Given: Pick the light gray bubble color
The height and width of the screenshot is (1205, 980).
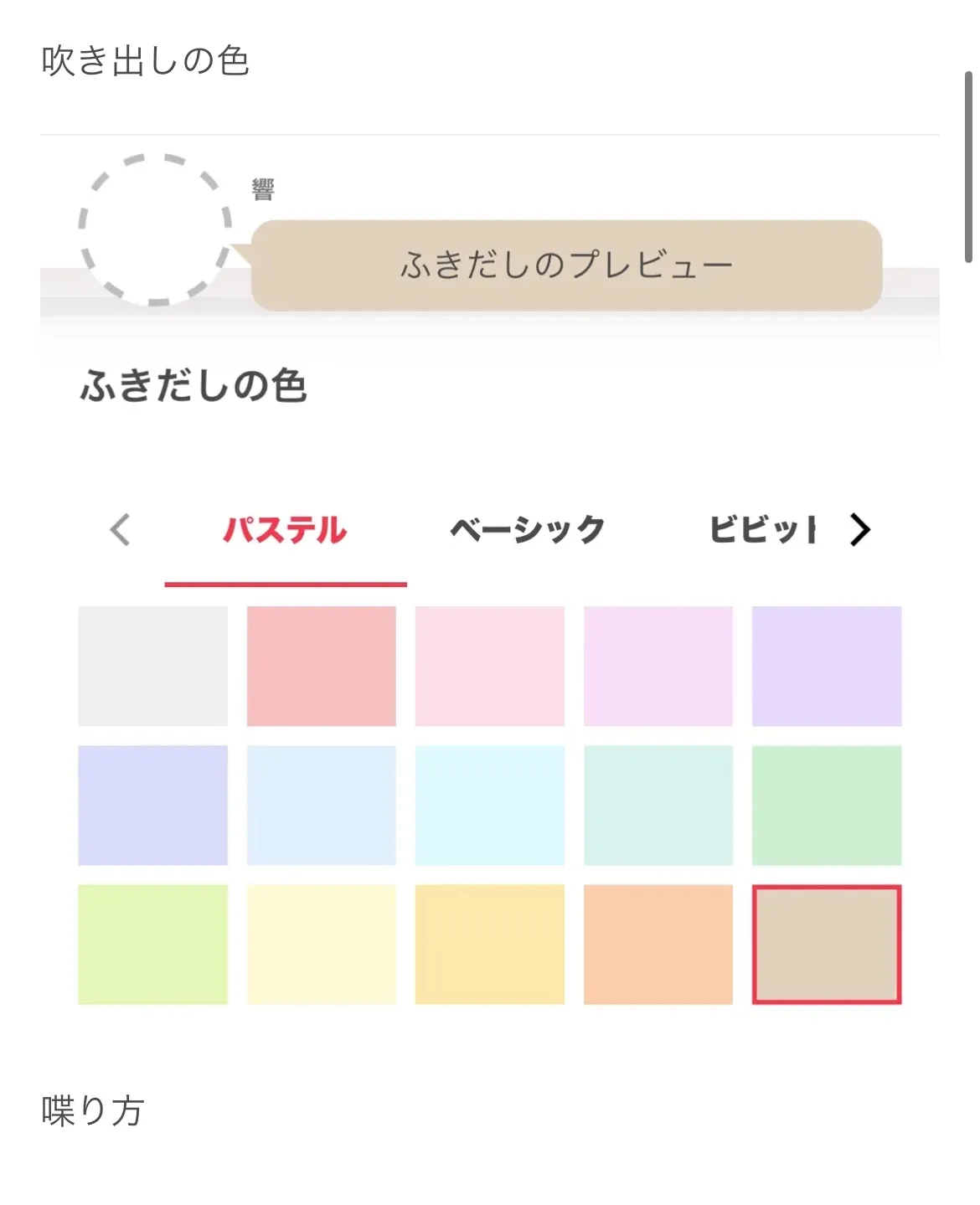Looking at the screenshot, I should [x=152, y=666].
